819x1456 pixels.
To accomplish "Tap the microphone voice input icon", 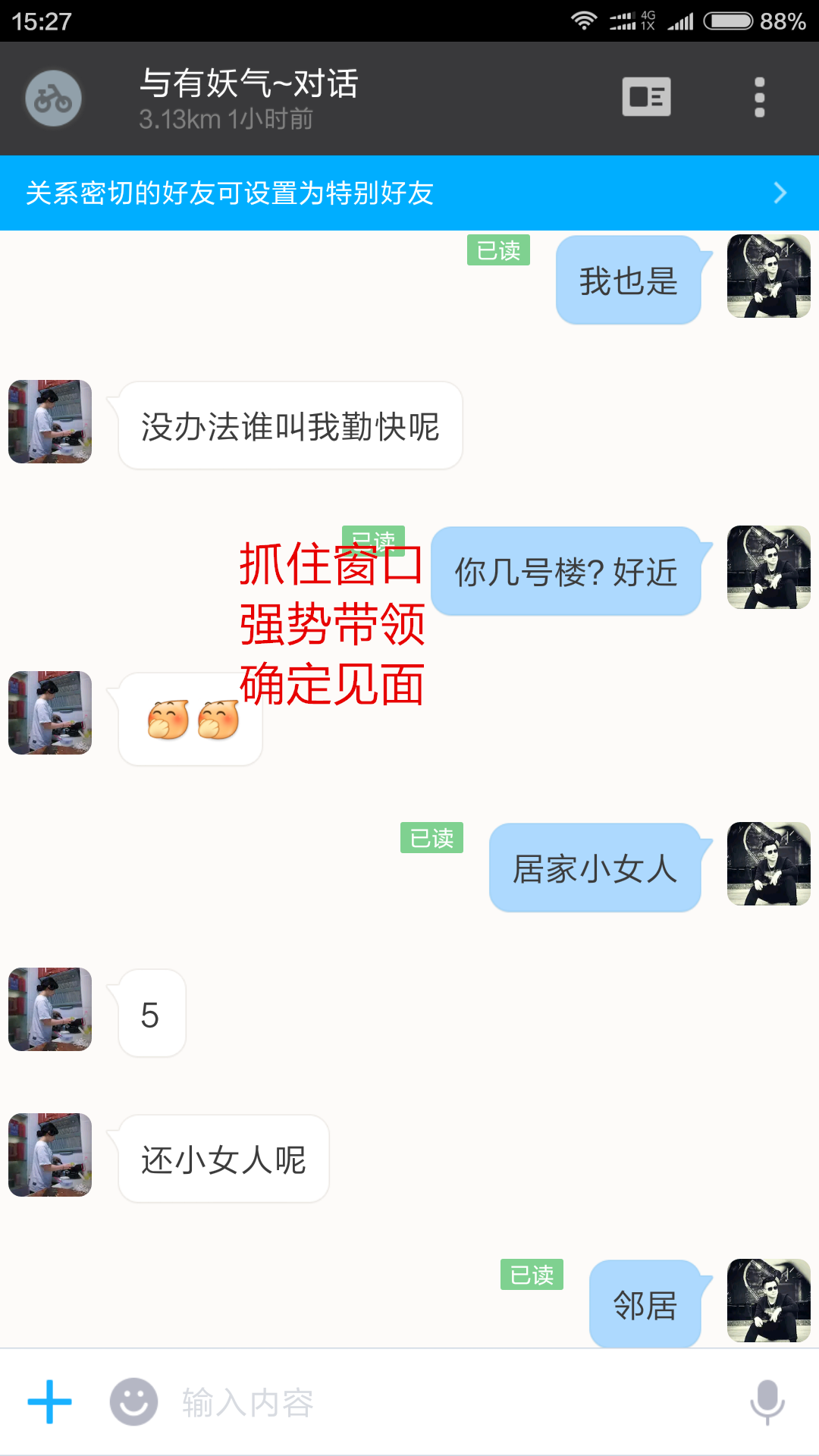I will 767,1401.
